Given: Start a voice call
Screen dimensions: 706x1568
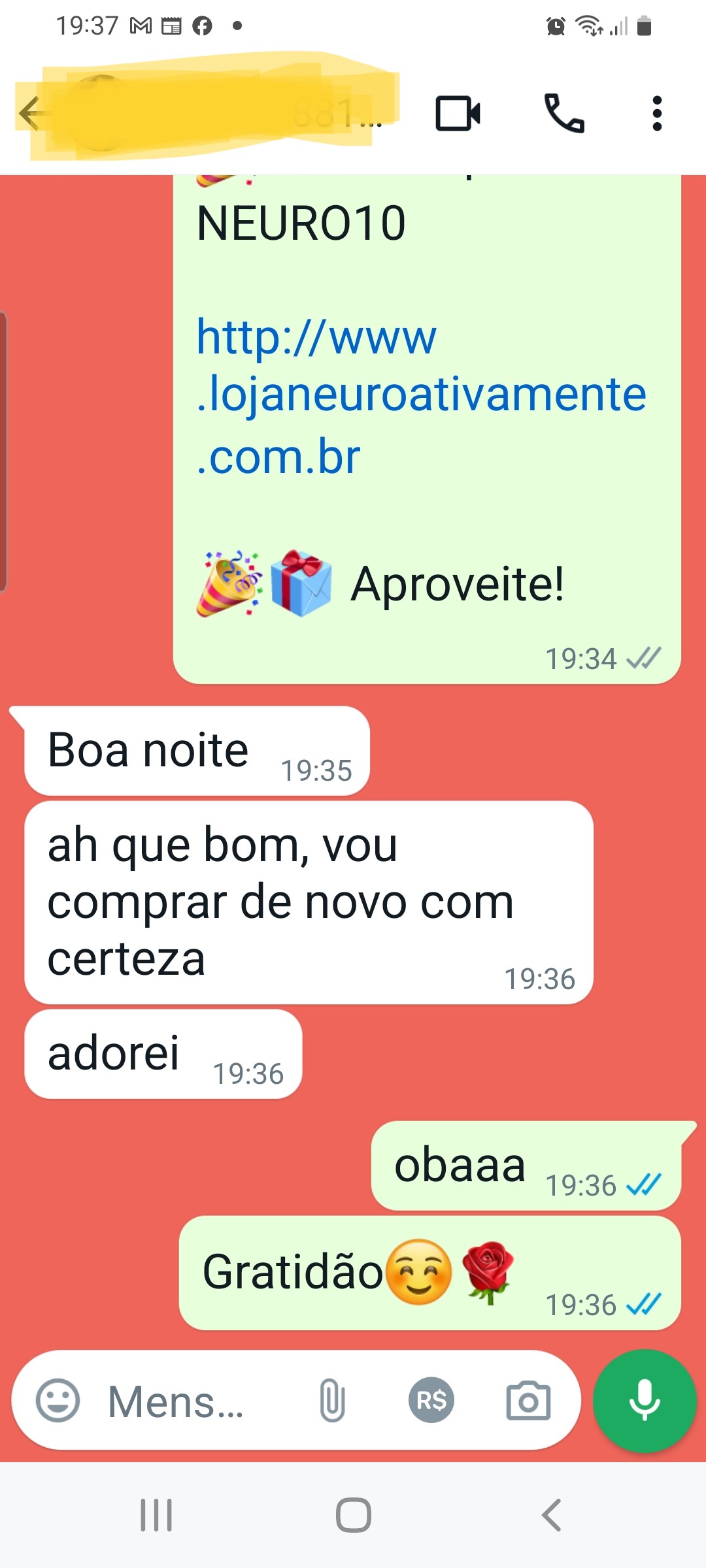Looking at the screenshot, I should pyautogui.click(x=564, y=114).
